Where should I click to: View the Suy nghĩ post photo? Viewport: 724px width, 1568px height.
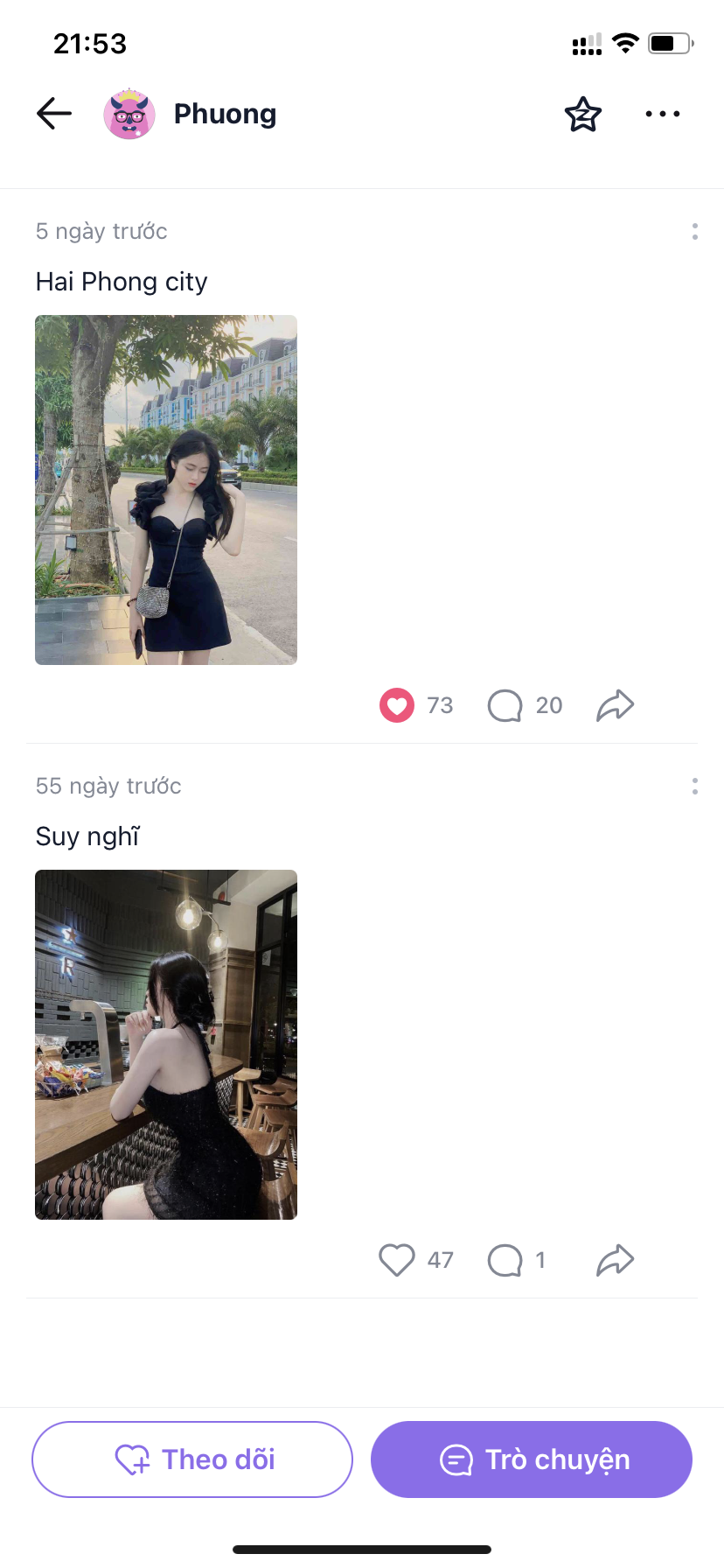(x=166, y=1045)
